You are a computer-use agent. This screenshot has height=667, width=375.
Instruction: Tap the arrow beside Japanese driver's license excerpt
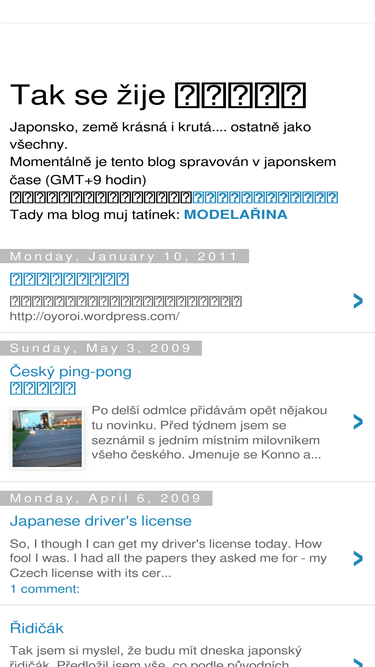(358, 558)
